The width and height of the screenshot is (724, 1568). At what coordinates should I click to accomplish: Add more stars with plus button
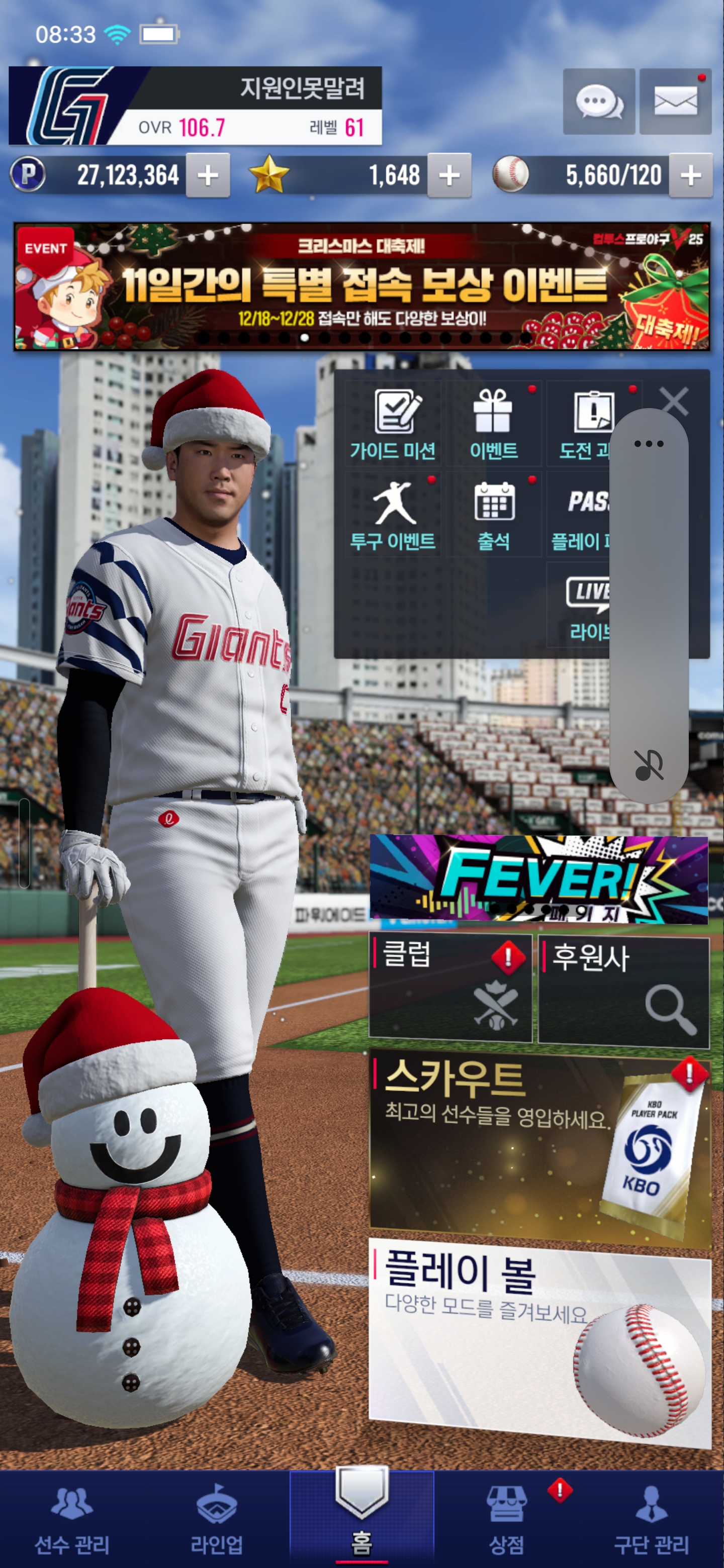(449, 175)
